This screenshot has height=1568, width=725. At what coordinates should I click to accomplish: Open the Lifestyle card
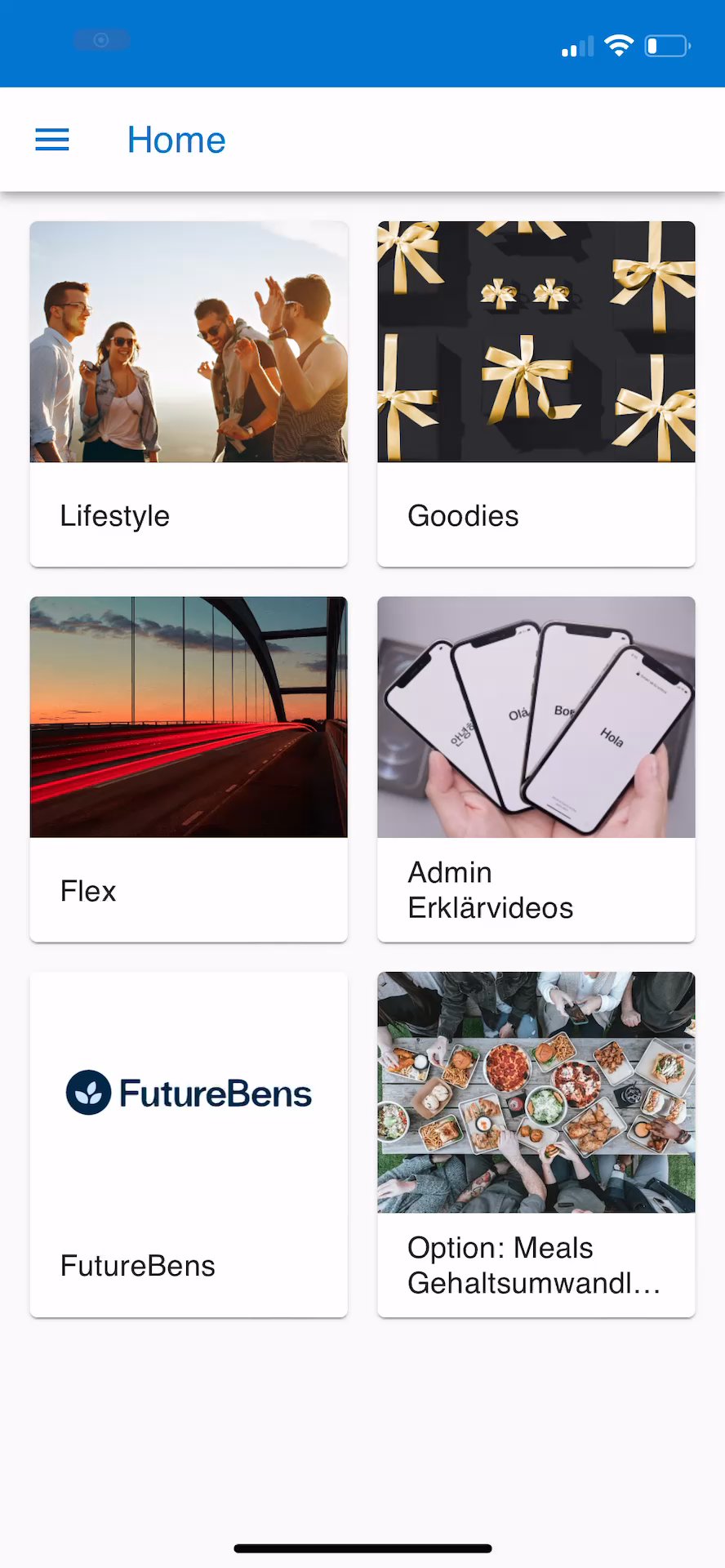coord(189,393)
